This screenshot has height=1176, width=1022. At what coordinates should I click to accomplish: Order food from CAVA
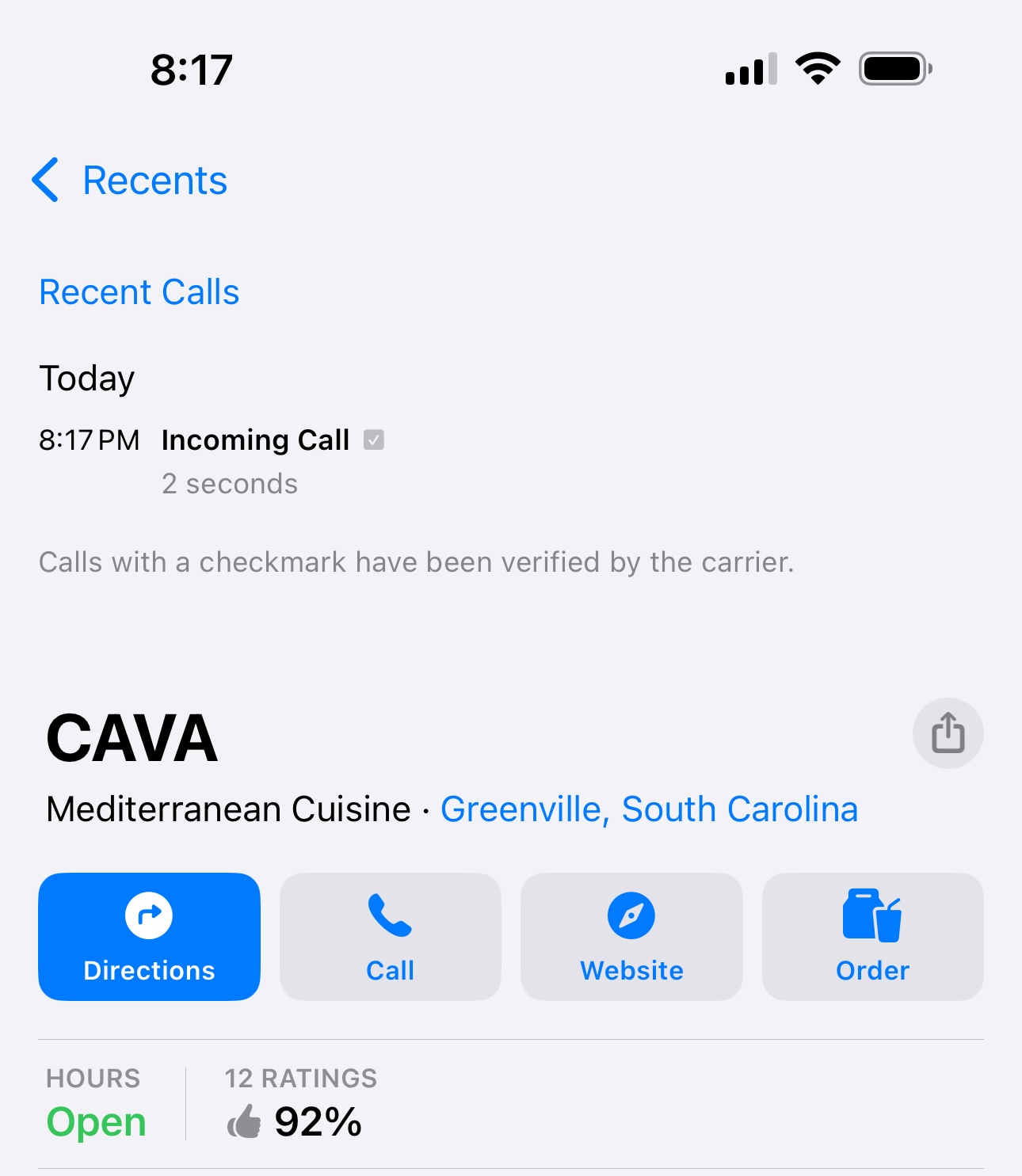[872, 937]
